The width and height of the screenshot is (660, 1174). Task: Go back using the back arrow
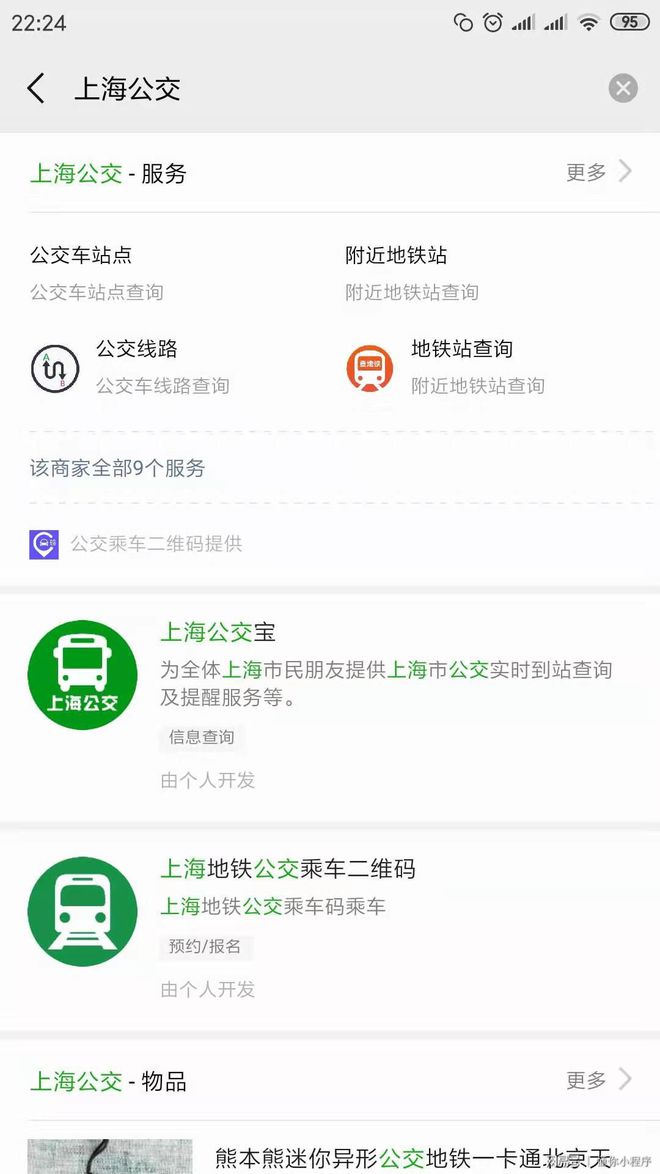tap(36, 88)
